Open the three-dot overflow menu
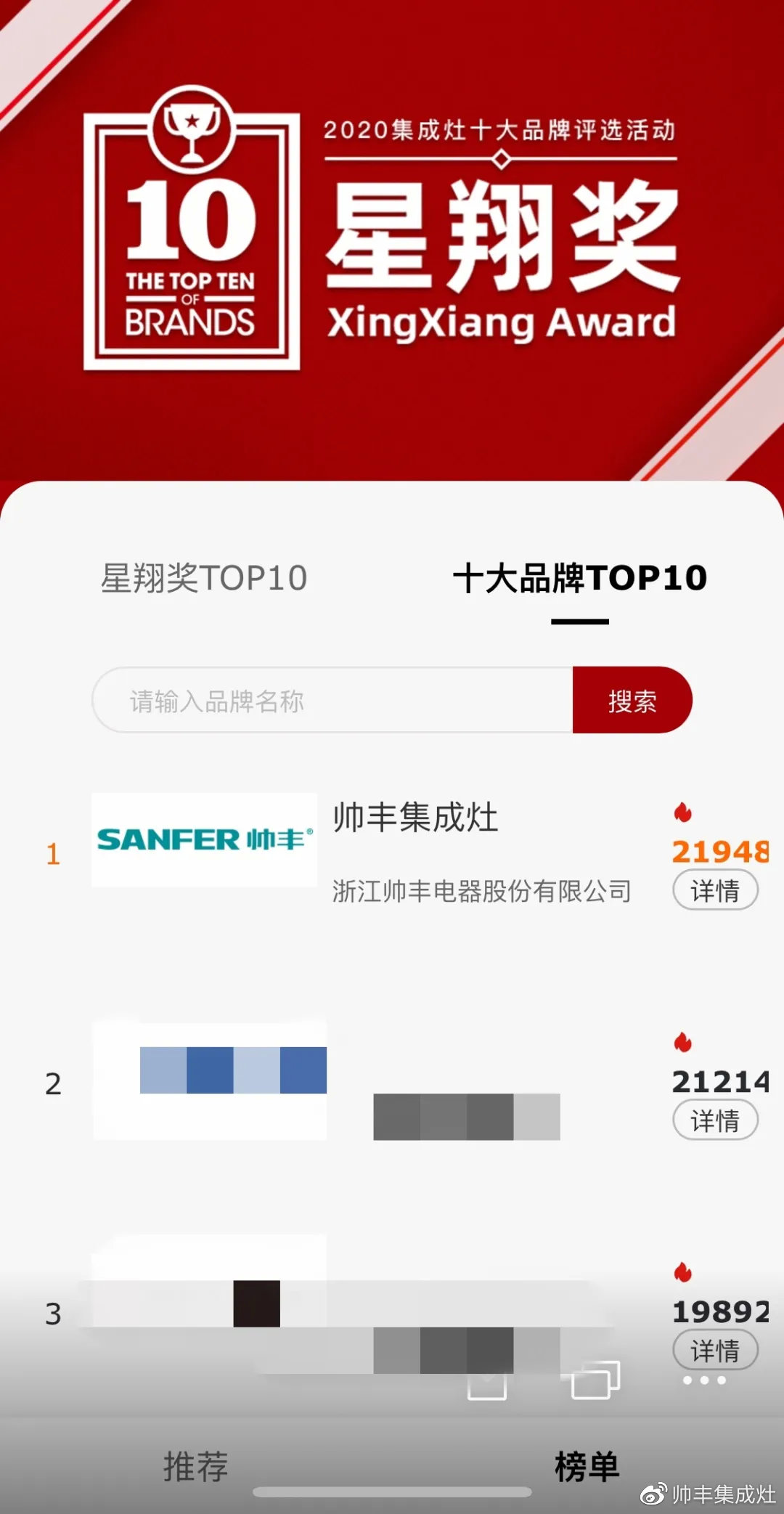The width and height of the screenshot is (784, 1514). pyautogui.click(x=704, y=1380)
